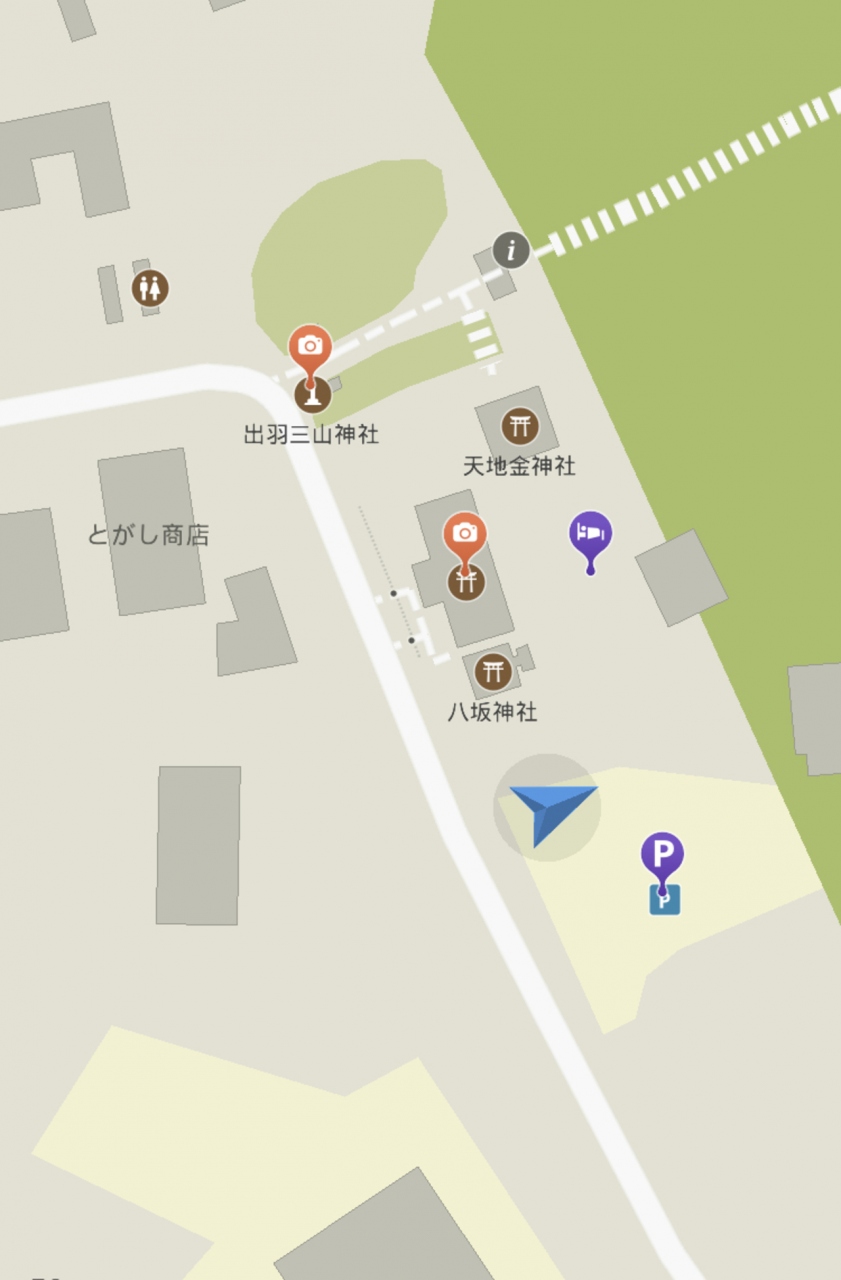The height and width of the screenshot is (1280, 841).
Task: Select the 八坂神社 torii gate marker
Action: [493, 672]
